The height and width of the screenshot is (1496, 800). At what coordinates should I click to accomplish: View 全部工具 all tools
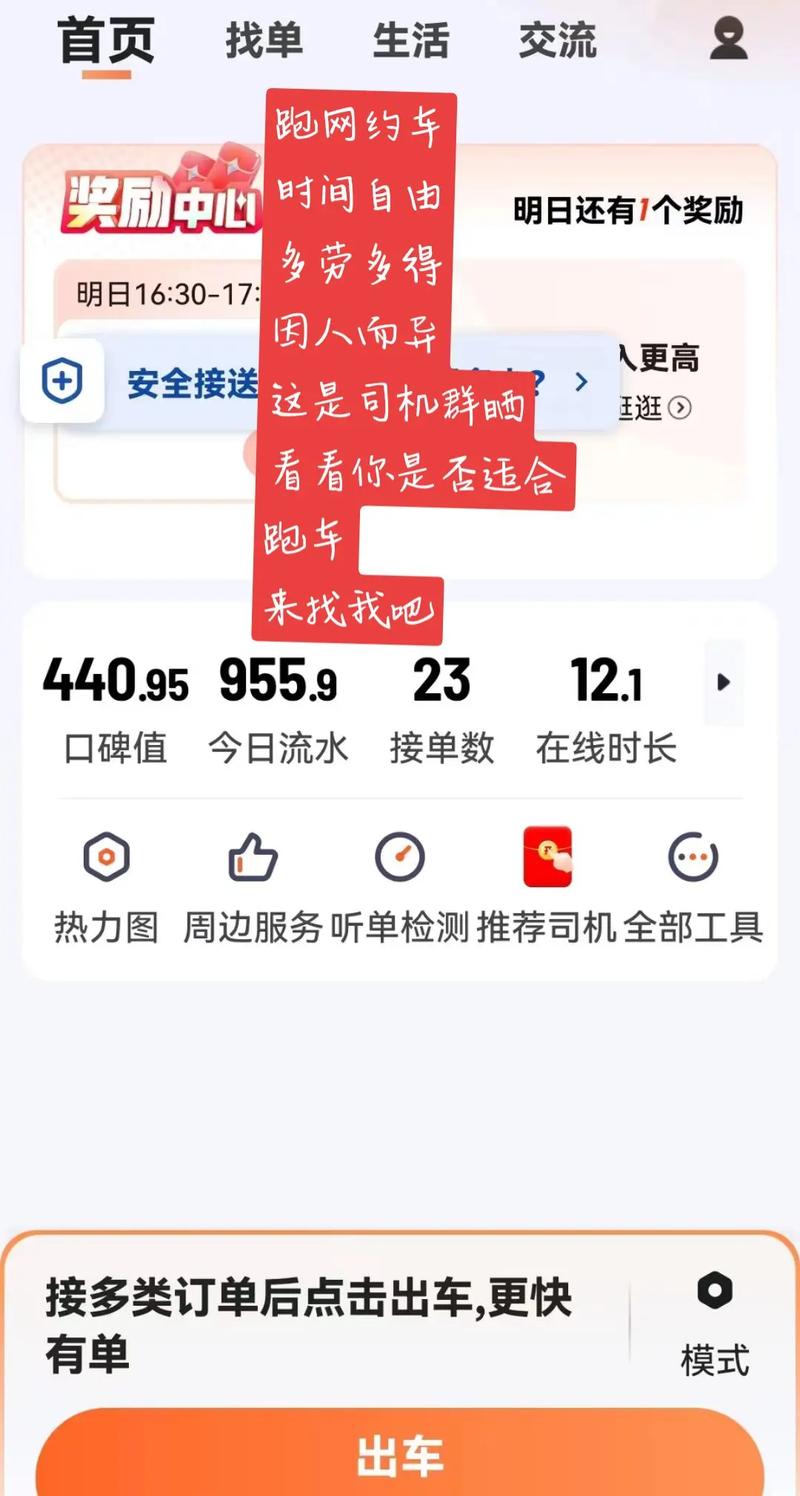(x=693, y=886)
